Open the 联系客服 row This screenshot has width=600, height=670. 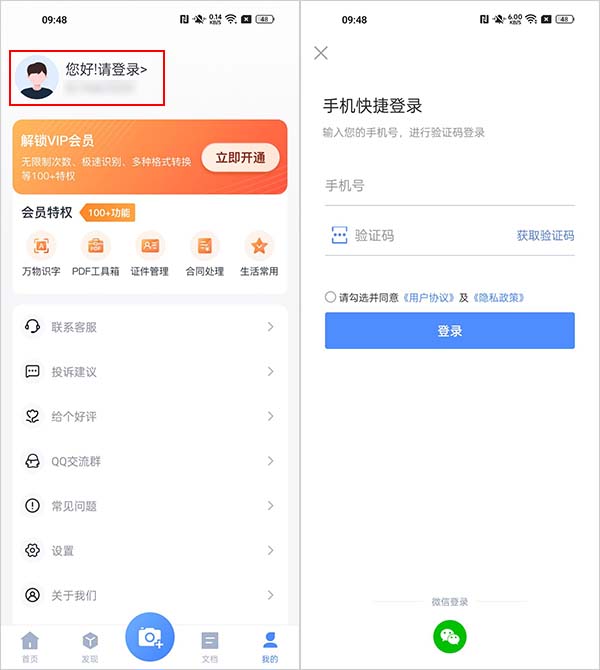(150, 327)
